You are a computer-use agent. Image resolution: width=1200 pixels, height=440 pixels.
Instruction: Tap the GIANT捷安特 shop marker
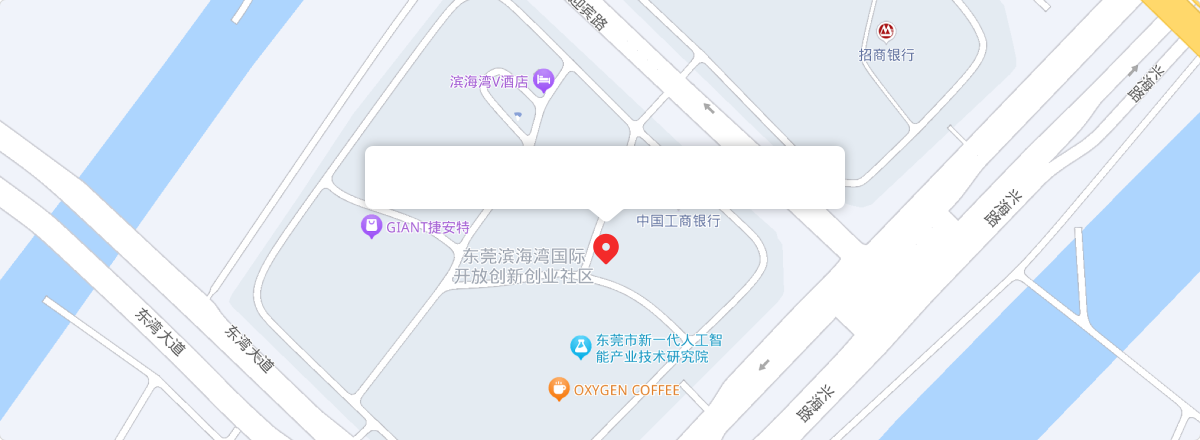pyautogui.click(x=372, y=227)
